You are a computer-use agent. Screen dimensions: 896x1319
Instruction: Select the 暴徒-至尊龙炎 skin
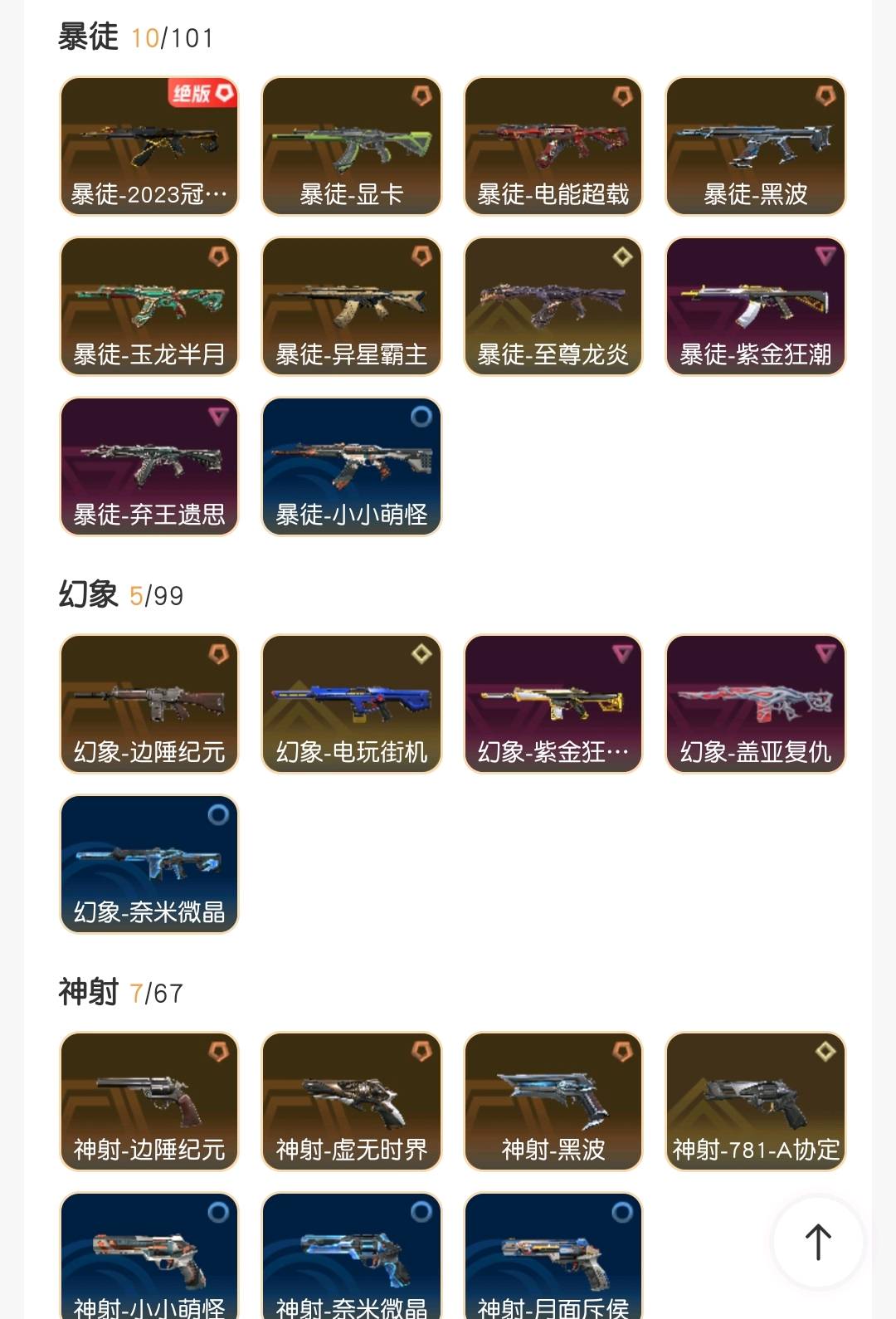click(x=553, y=306)
